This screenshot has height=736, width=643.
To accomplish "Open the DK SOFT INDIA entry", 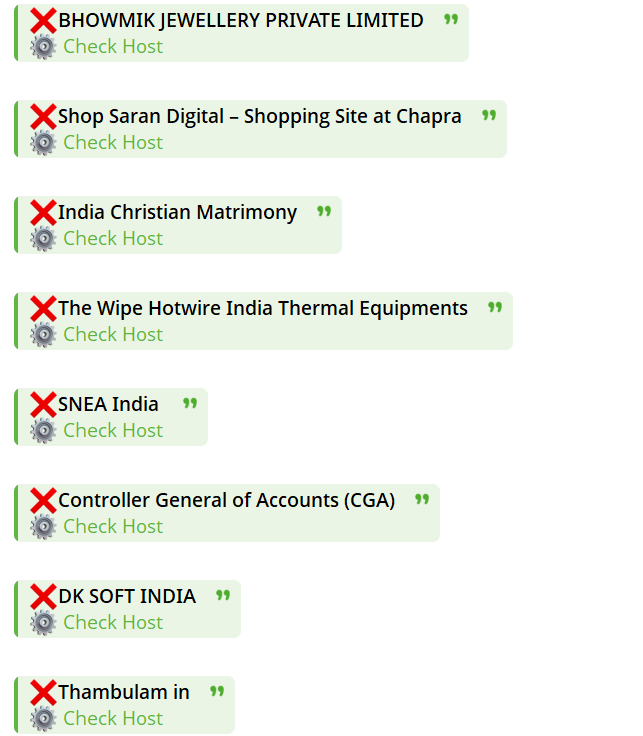I will (x=126, y=596).
